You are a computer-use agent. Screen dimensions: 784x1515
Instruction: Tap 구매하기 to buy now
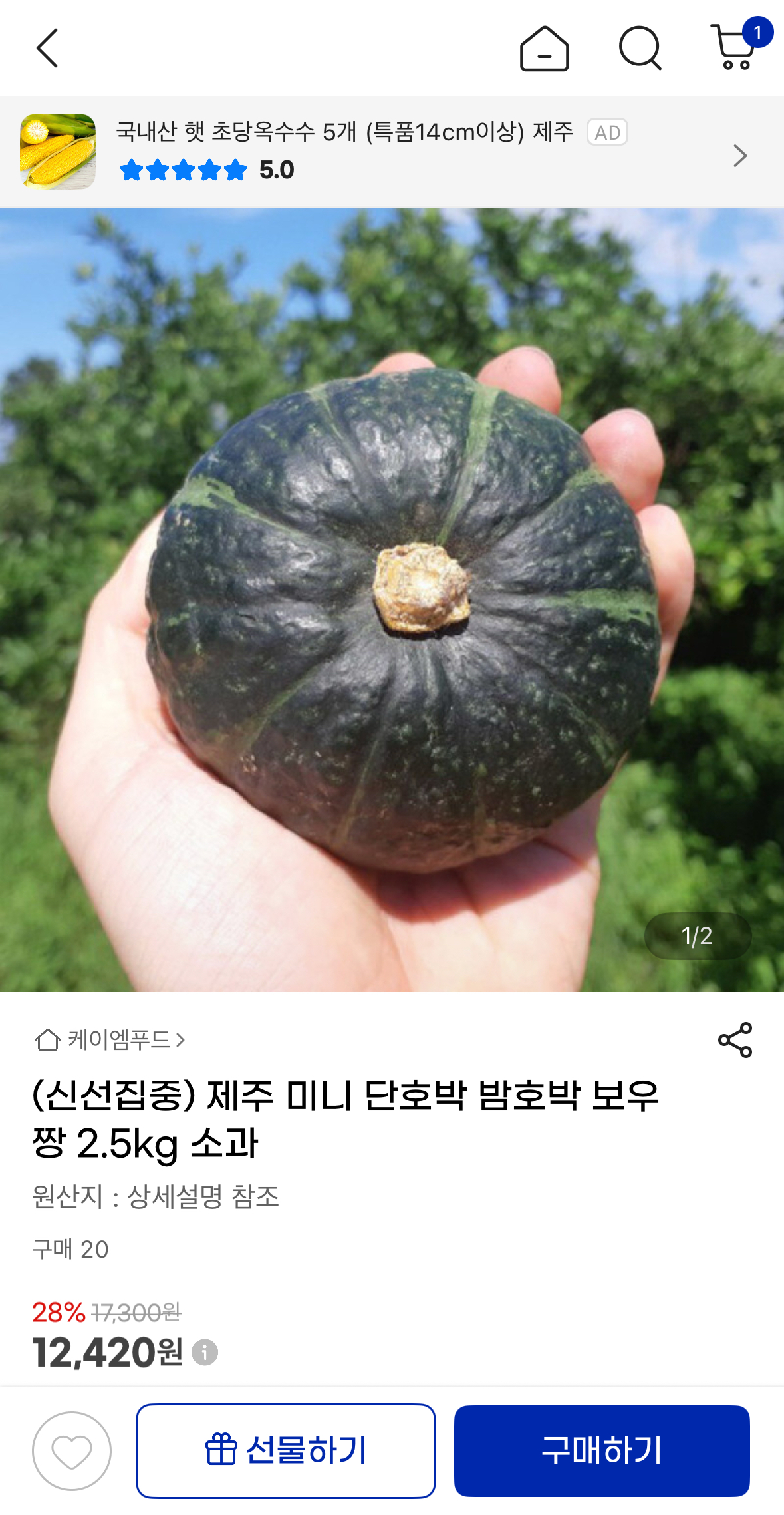[x=602, y=1451]
